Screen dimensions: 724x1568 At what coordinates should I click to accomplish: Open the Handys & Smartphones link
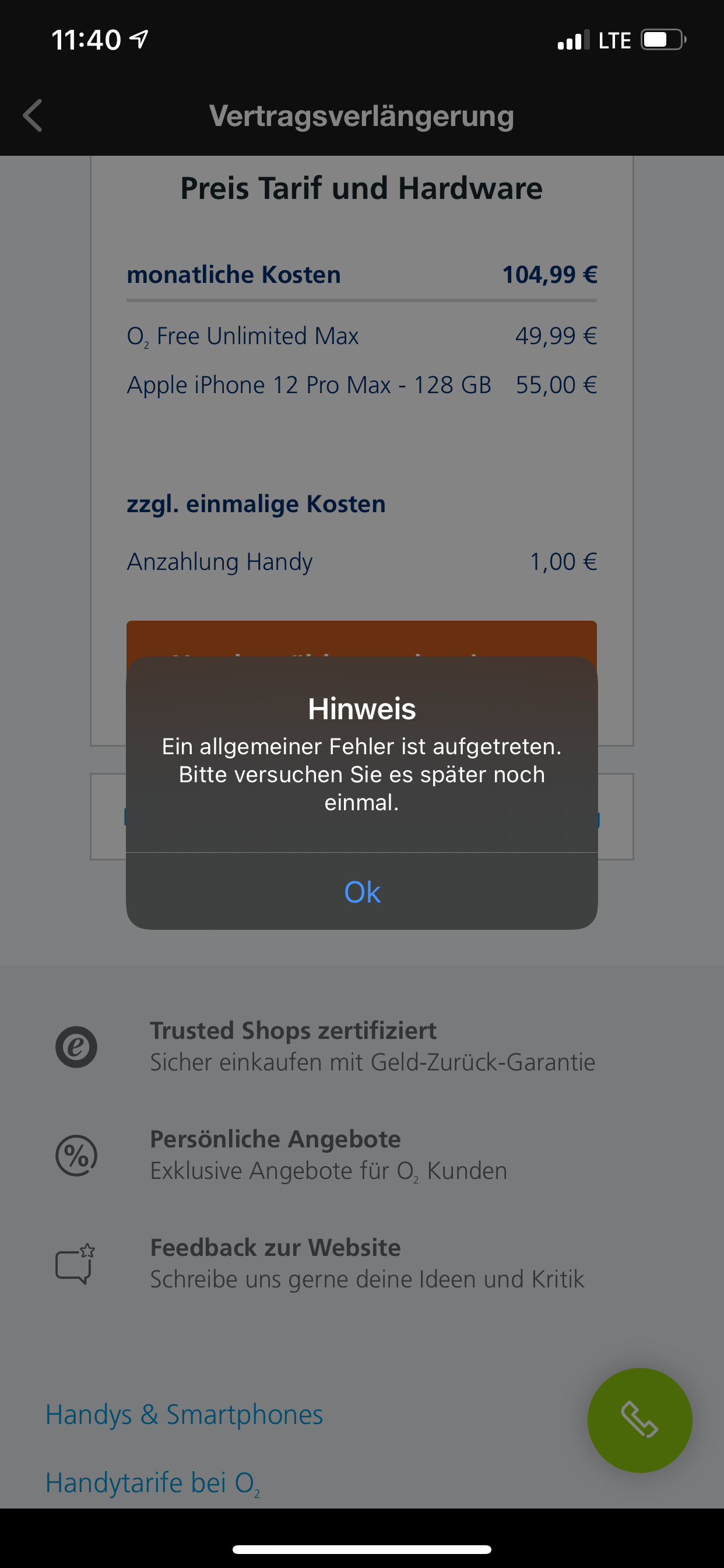[x=184, y=1415]
